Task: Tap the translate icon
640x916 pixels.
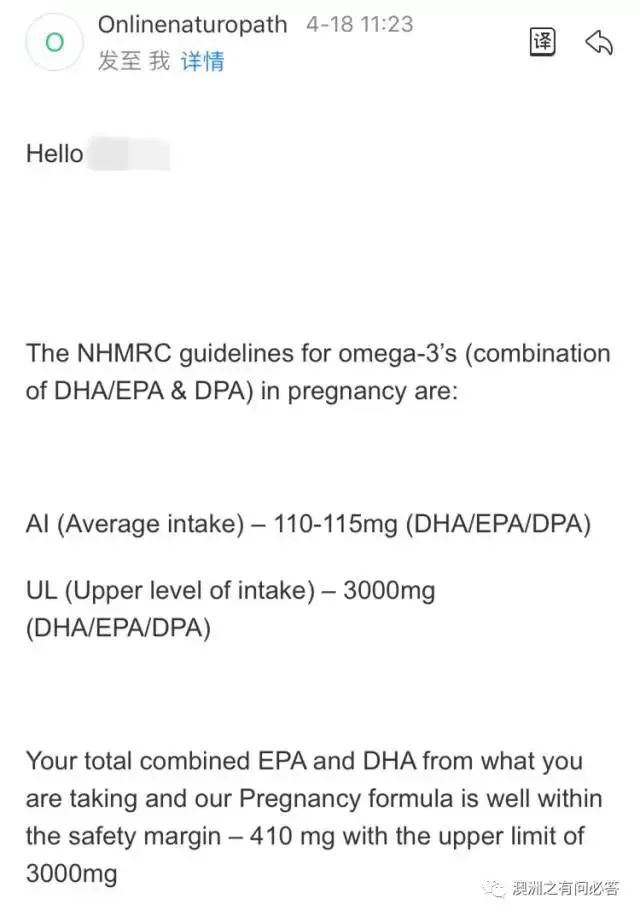Action: click(x=541, y=42)
